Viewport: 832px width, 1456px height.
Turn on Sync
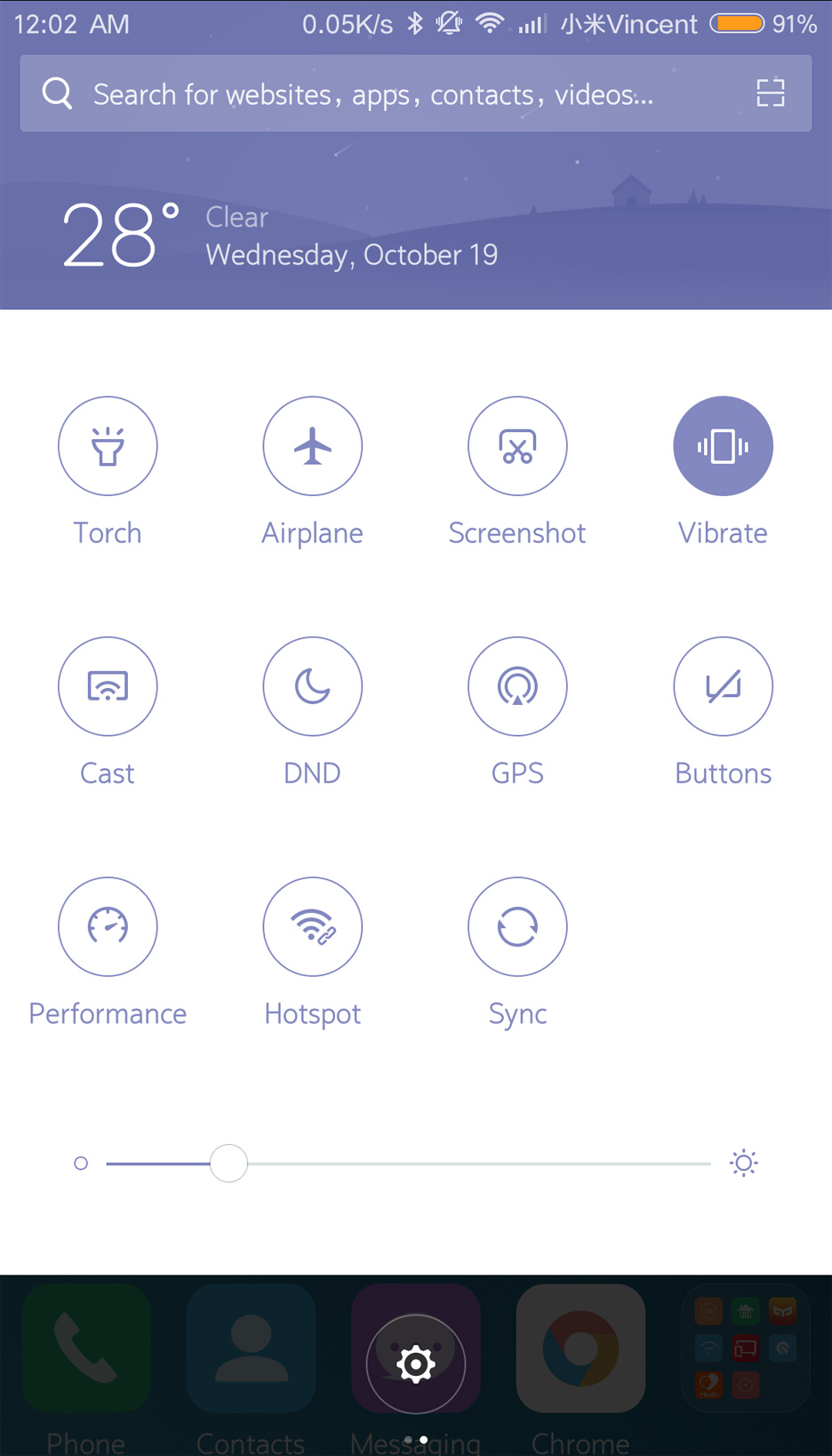point(517,926)
